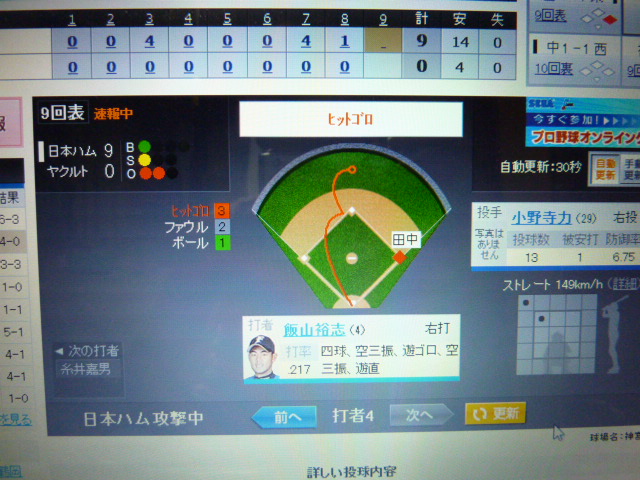Jump to inning 1 in the scoreboard
This screenshot has width=640, height=480.
pos(71,19)
